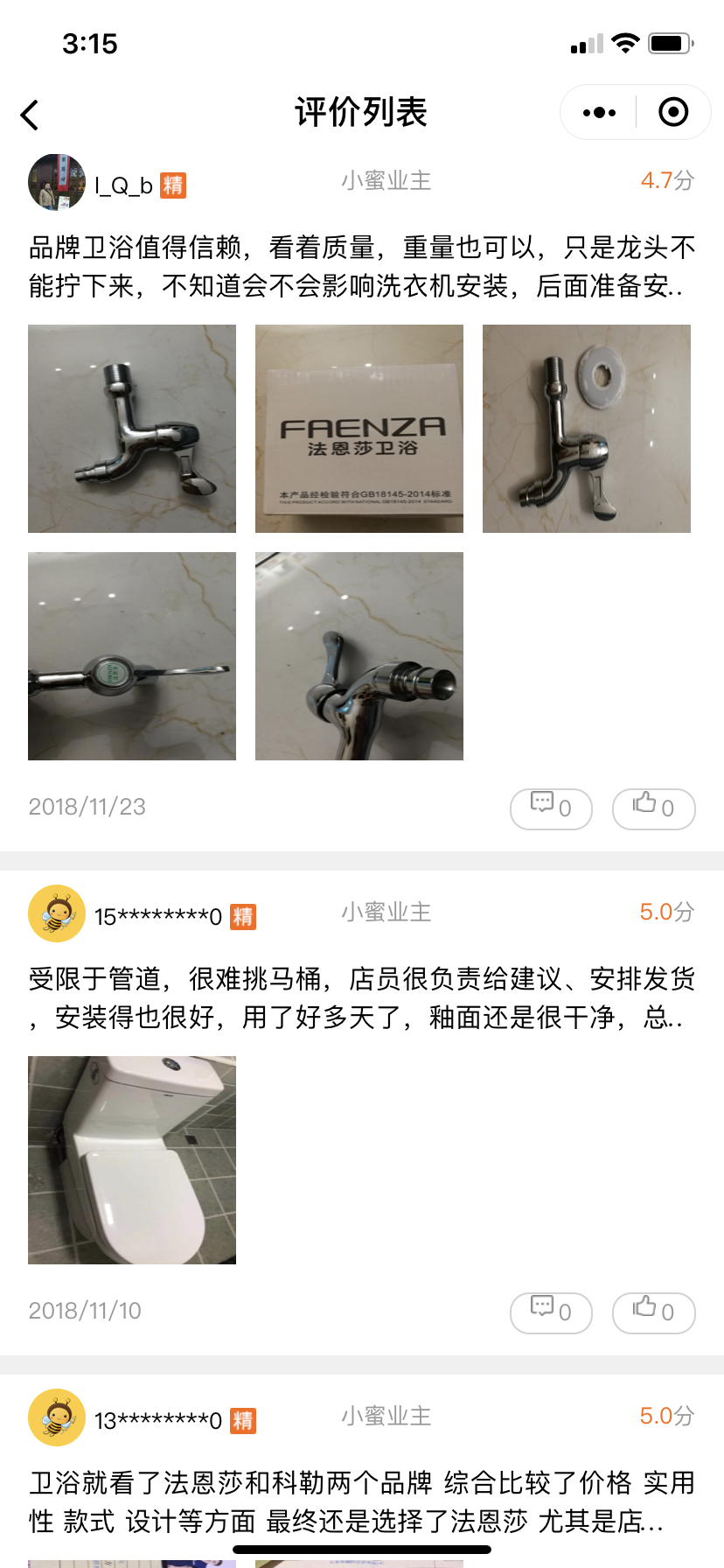Comment on the 2018/11/10 review

pos(551,1312)
